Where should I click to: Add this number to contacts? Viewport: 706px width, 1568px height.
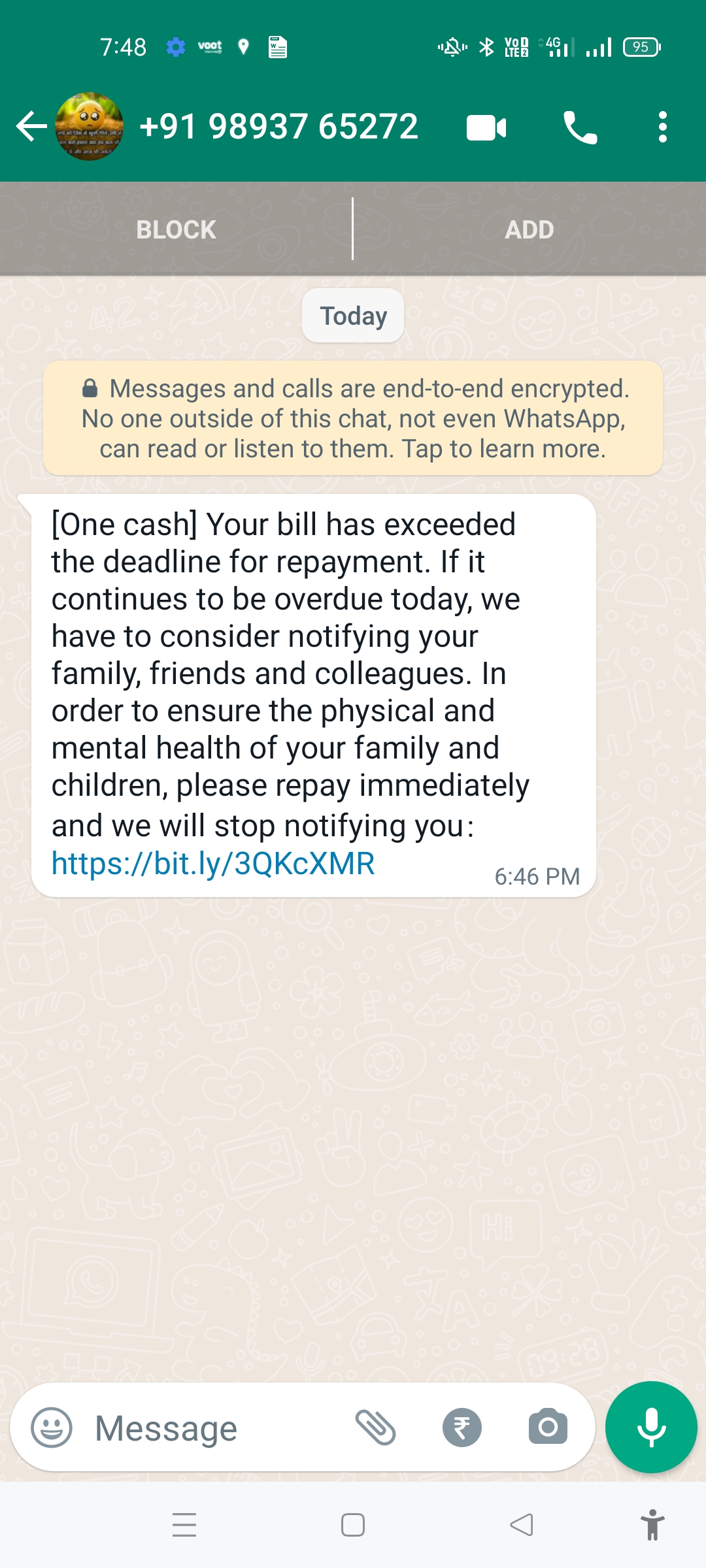pyautogui.click(x=529, y=229)
